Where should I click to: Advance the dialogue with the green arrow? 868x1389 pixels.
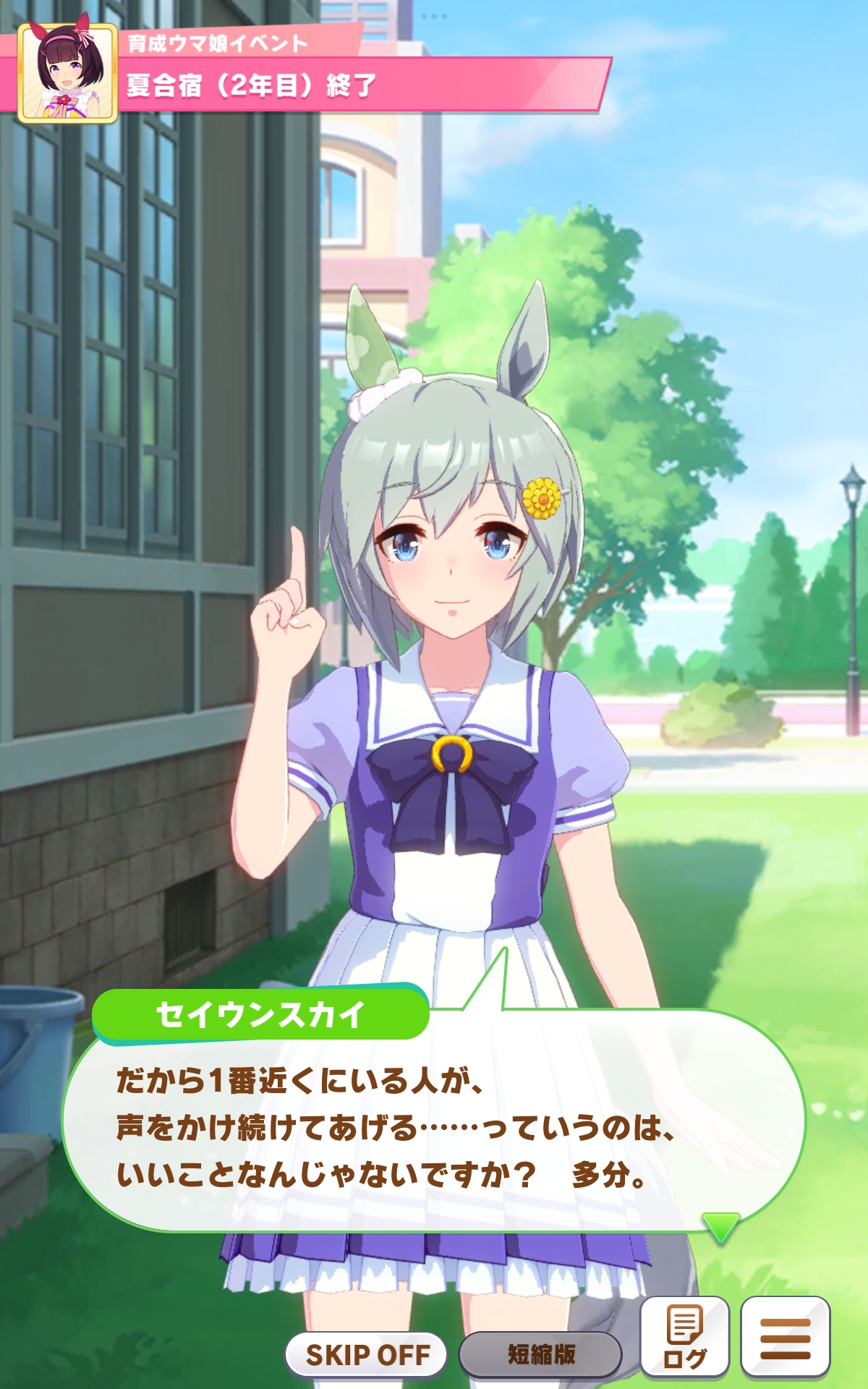point(721,1227)
